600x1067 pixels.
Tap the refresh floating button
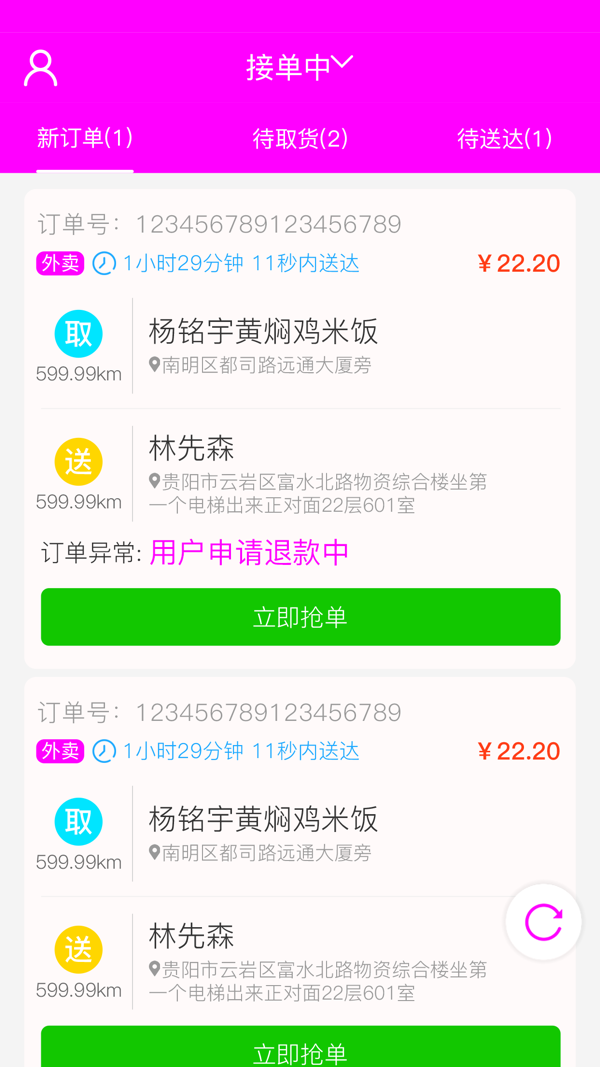(x=543, y=922)
